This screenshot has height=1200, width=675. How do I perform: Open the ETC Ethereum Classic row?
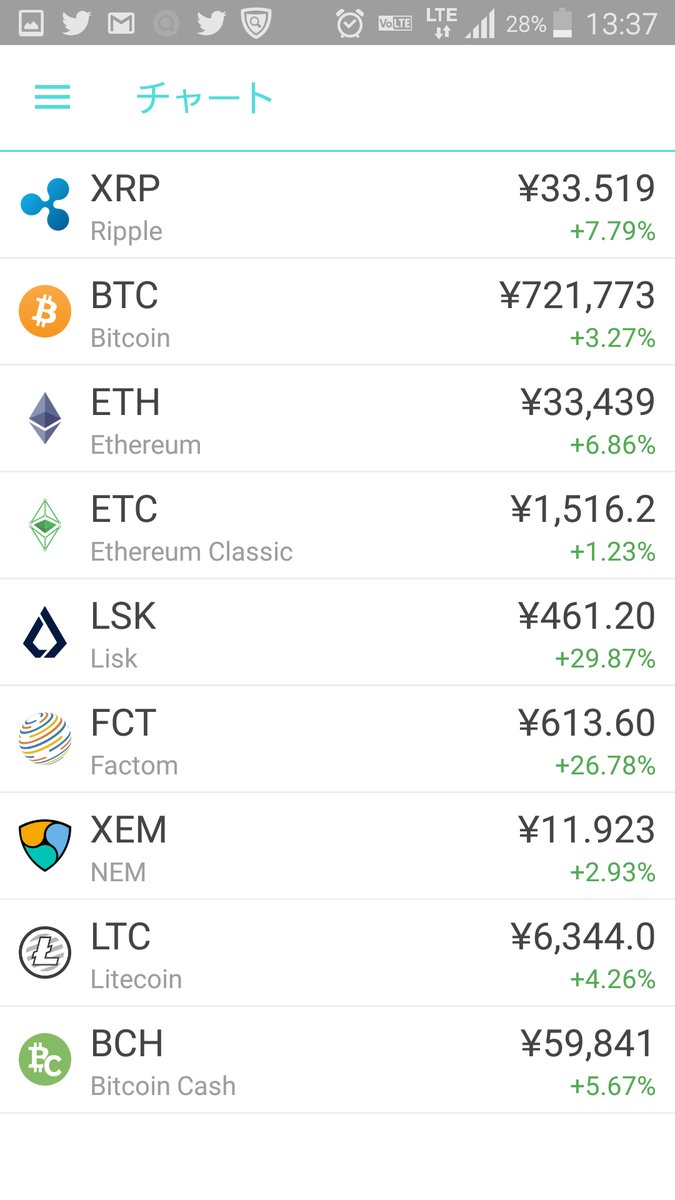coord(337,526)
